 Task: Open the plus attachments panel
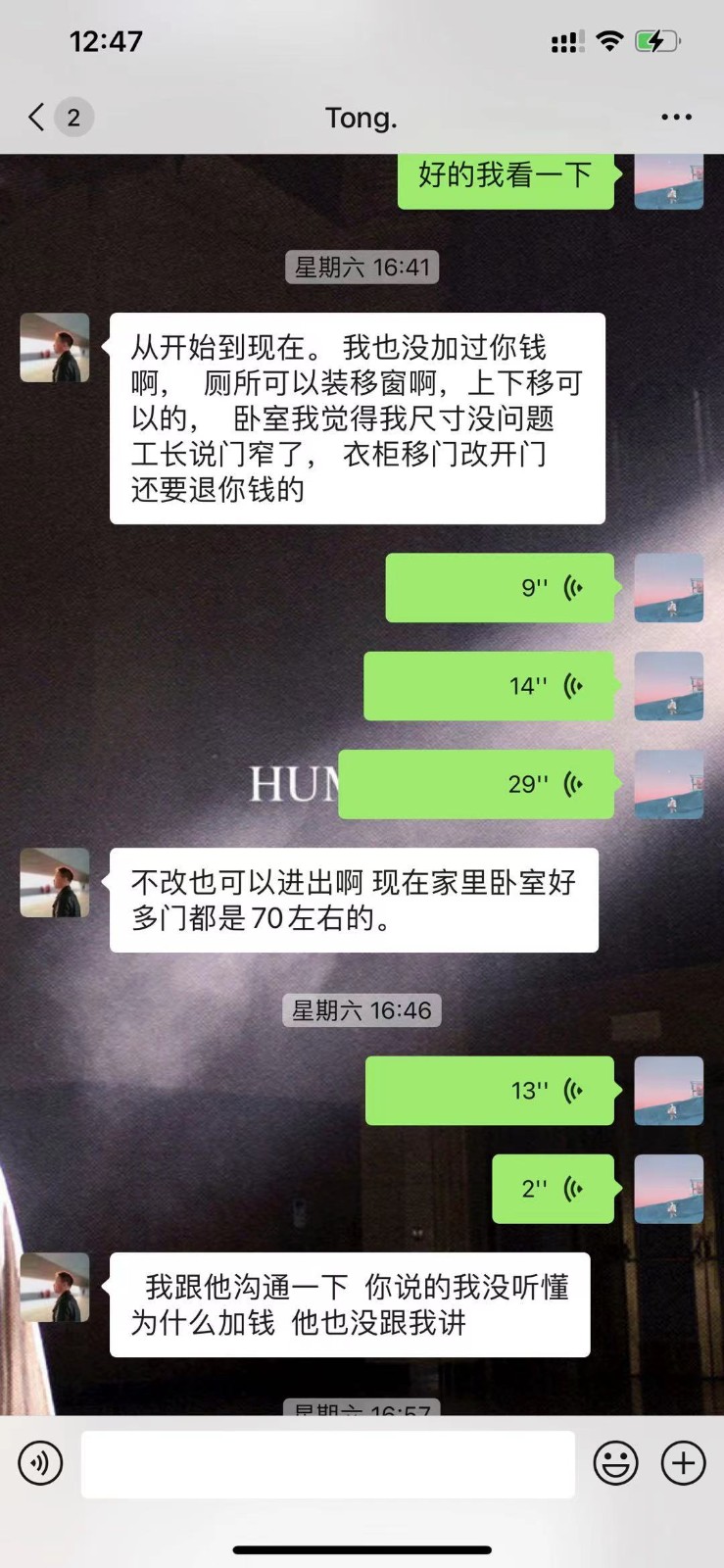(x=683, y=1464)
